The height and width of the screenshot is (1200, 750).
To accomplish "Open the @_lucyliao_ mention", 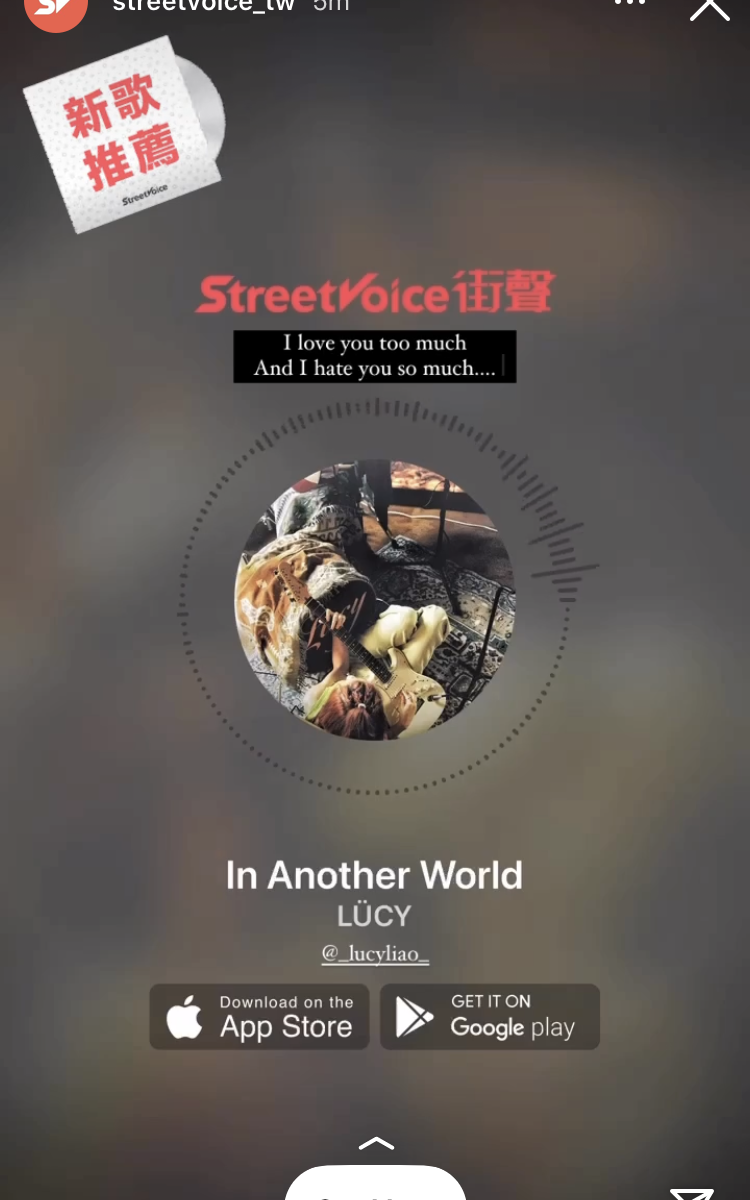I will coord(375,953).
